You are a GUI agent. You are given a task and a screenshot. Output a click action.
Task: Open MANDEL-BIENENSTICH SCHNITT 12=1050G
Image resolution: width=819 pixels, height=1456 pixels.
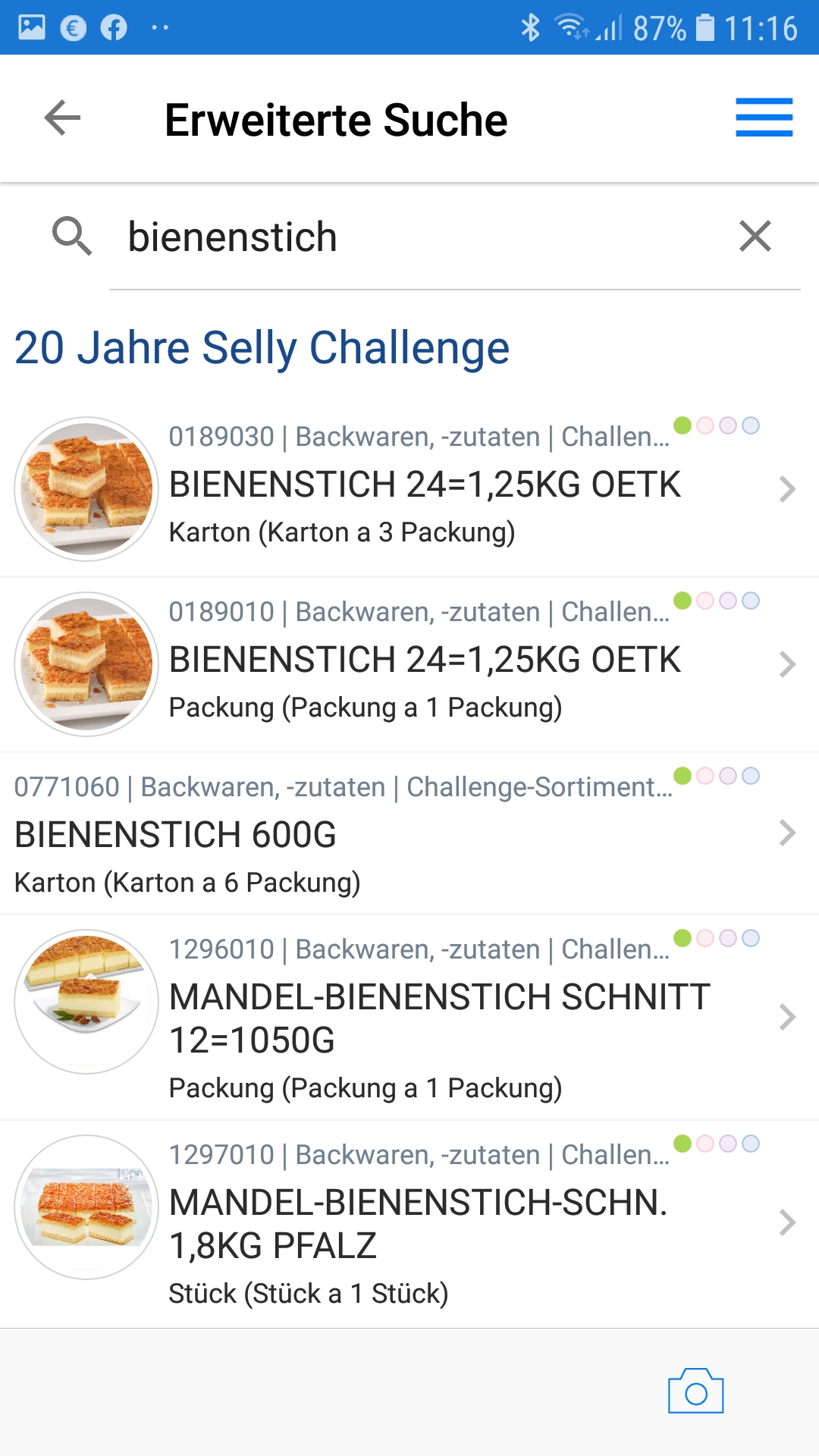click(440, 1018)
